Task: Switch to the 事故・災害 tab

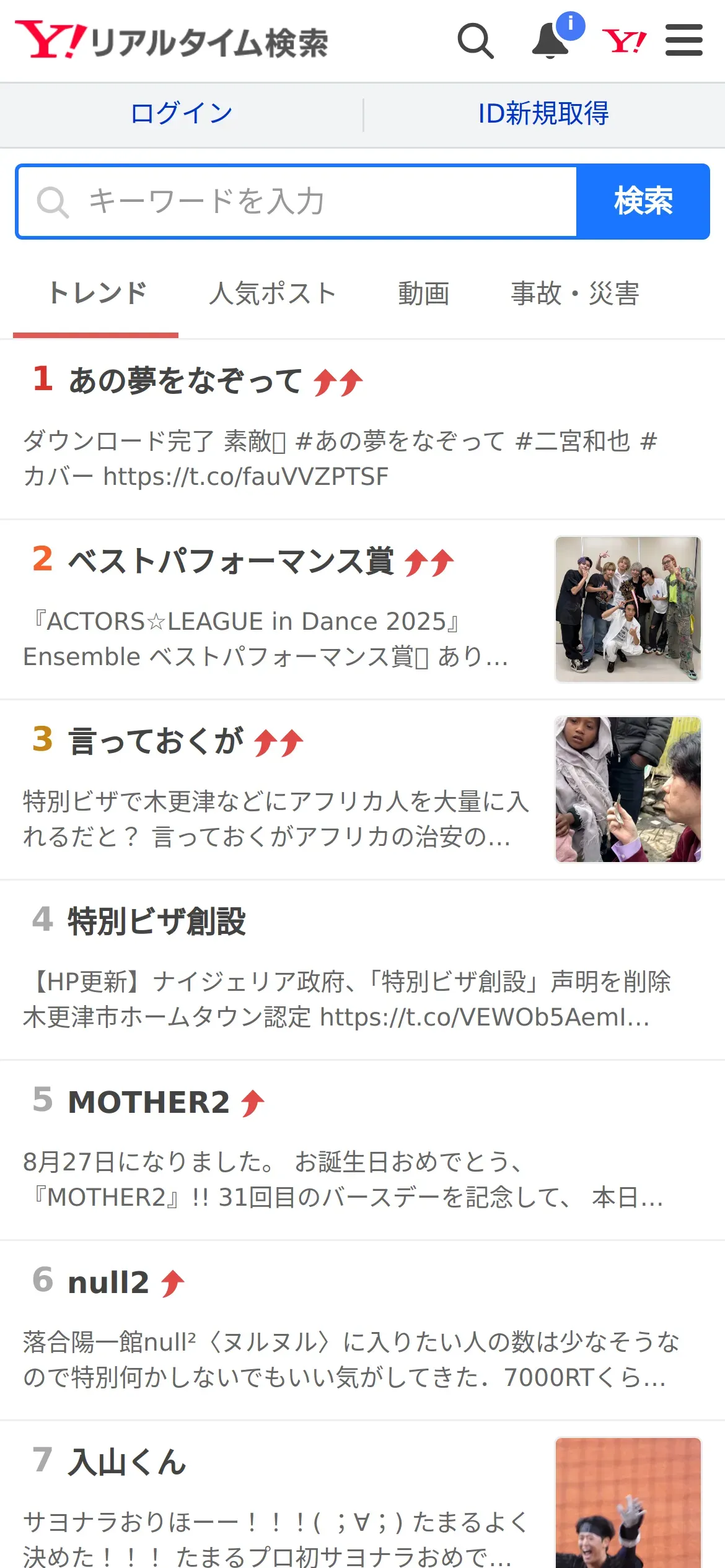Action: tap(575, 294)
